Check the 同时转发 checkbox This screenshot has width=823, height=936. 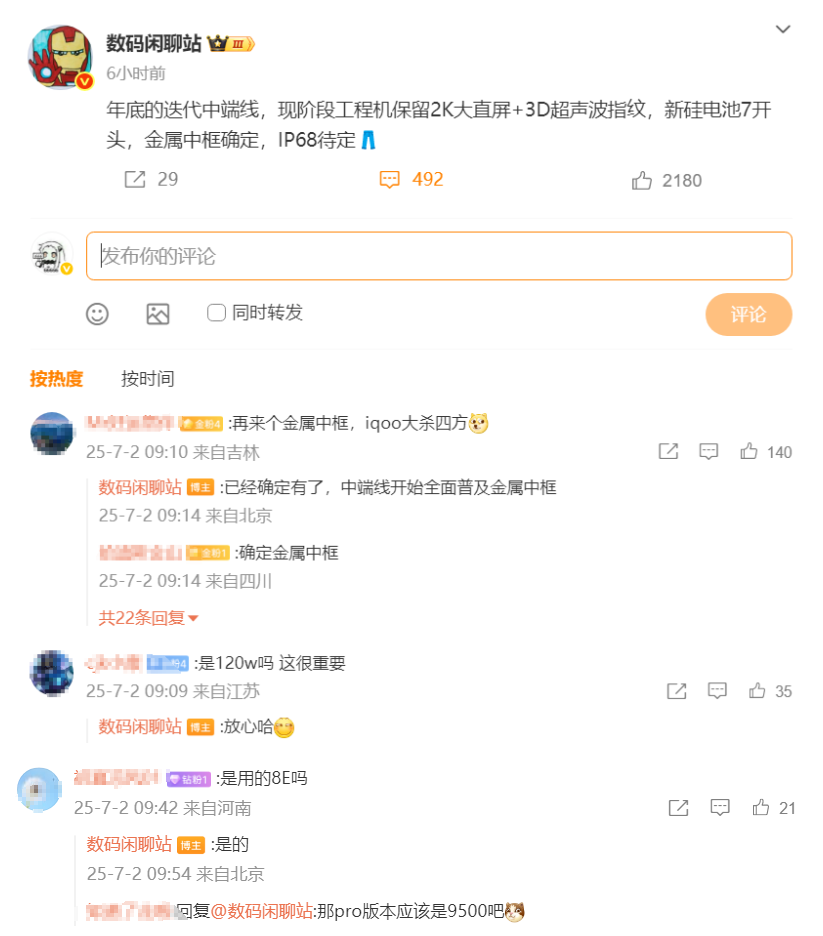pyautogui.click(x=216, y=313)
